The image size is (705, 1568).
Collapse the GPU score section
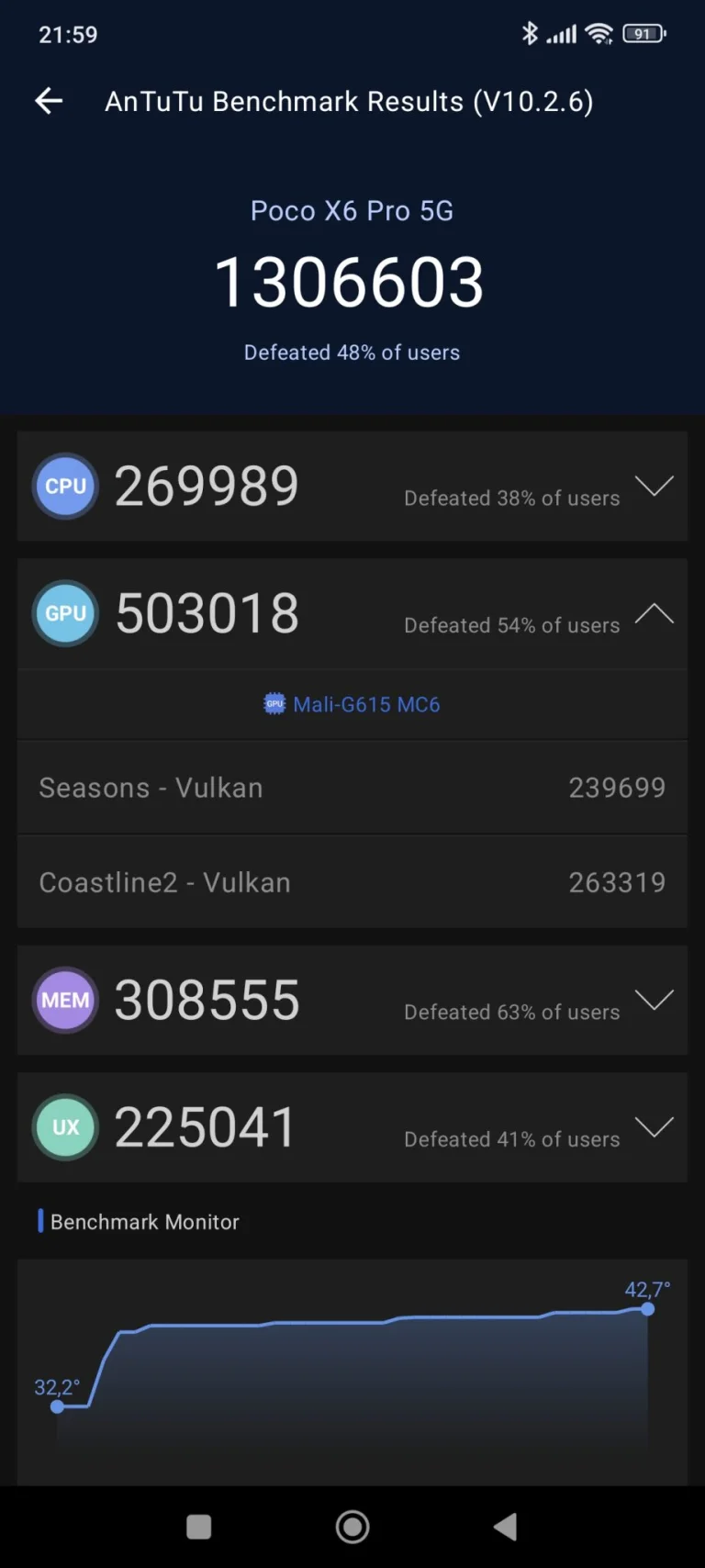[654, 613]
